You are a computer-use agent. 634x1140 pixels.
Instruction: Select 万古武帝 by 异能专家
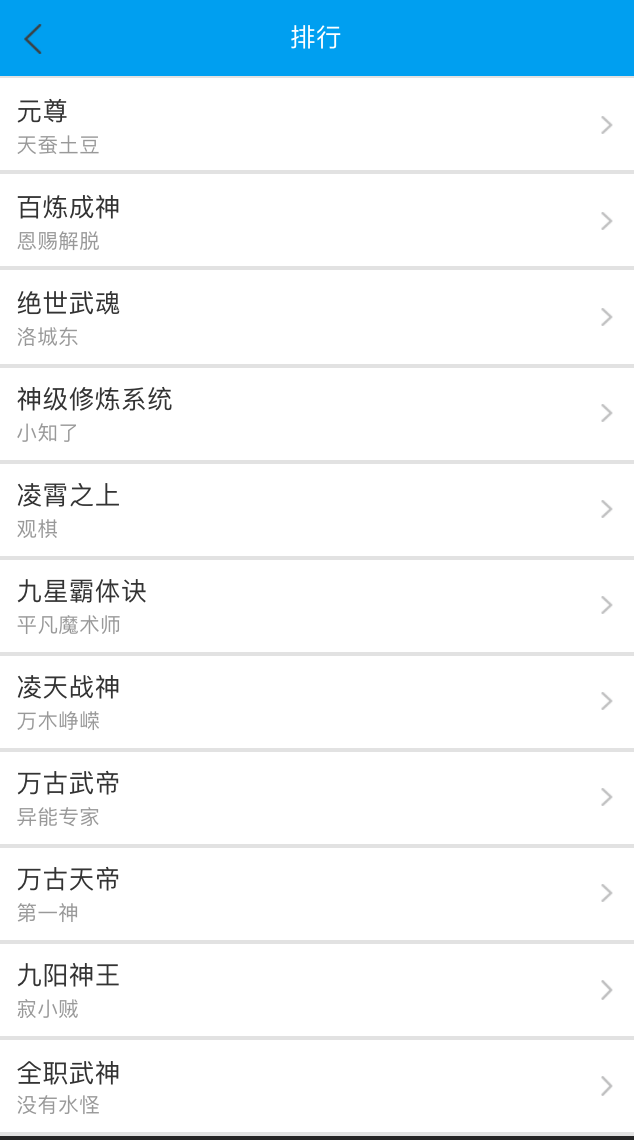tap(316, 797)
